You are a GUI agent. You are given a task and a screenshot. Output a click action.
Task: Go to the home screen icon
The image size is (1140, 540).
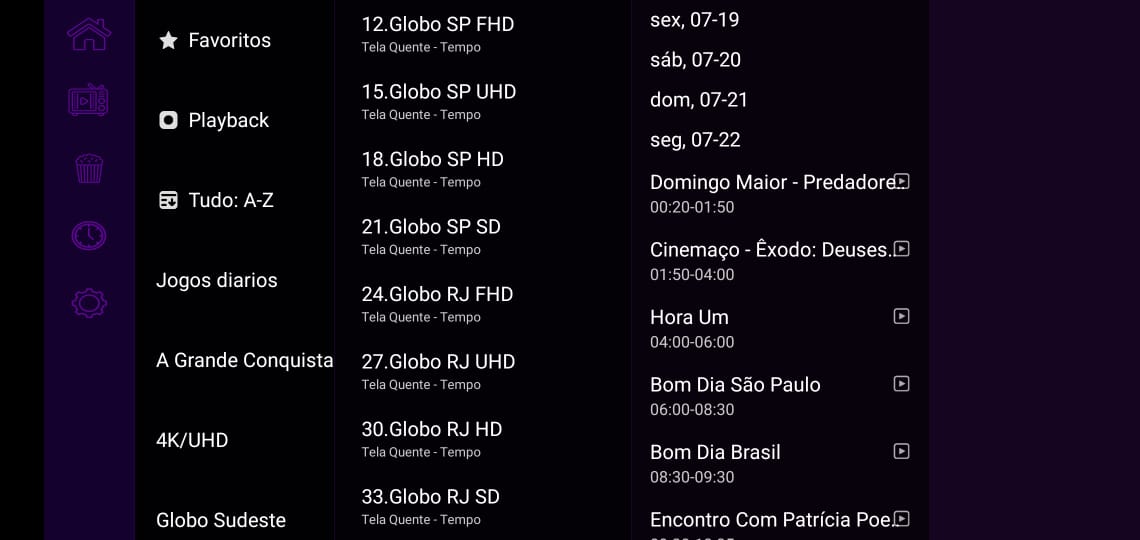(x=89, y=34)
